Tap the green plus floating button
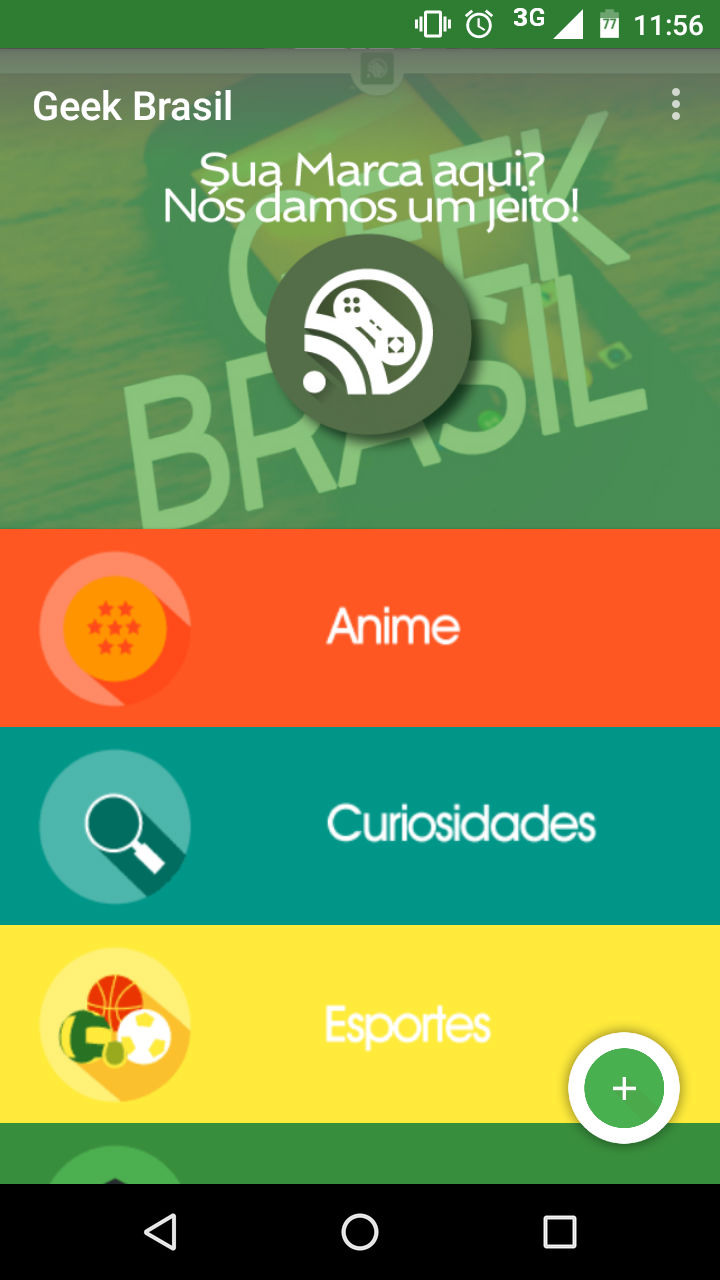This screenshot has height=1280, width=720. tap(624, 1088)
